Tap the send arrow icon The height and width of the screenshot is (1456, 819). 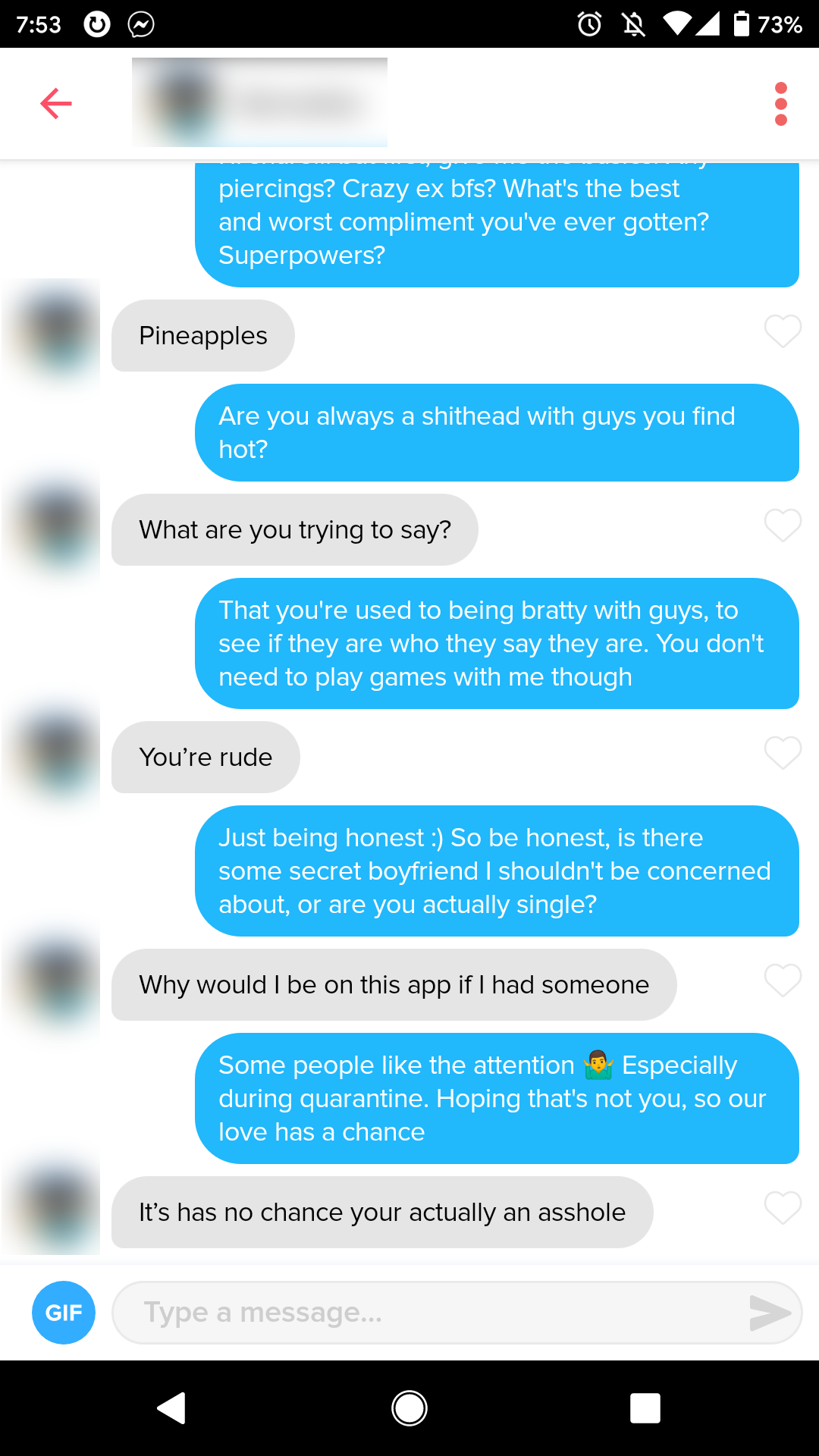[x=769, y=1313]
